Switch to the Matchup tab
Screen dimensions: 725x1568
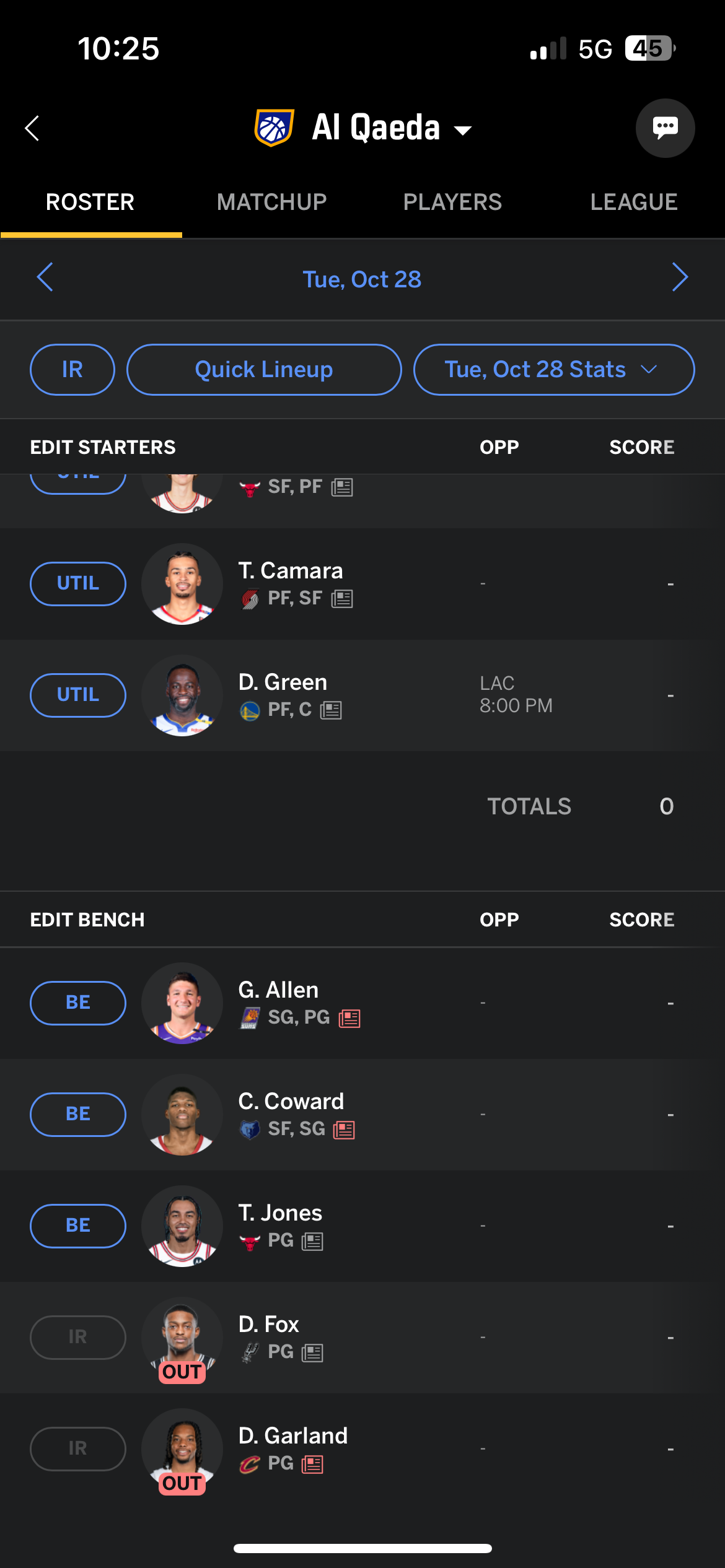(271, 202)
